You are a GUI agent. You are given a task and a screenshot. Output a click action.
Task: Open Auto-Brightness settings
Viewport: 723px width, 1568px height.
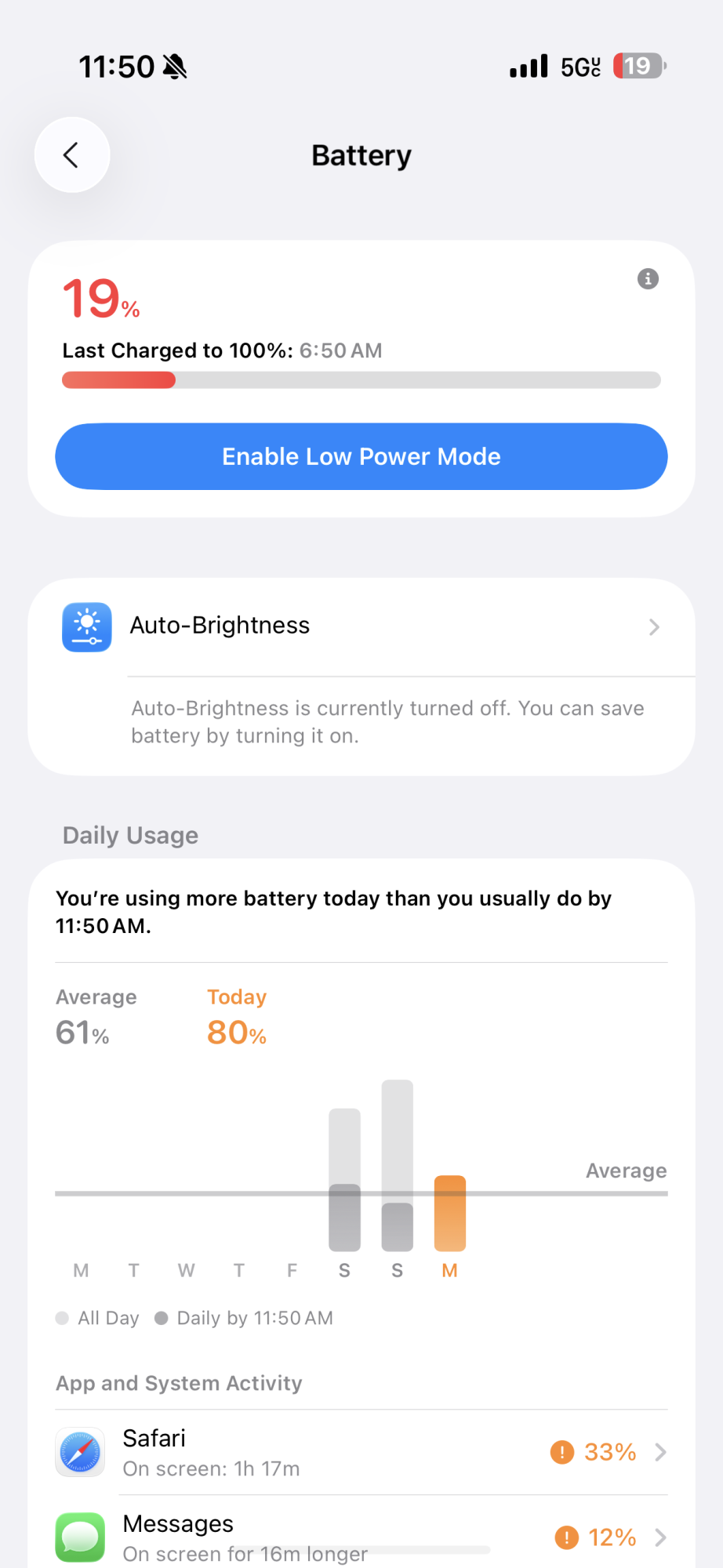pos(361,626)
